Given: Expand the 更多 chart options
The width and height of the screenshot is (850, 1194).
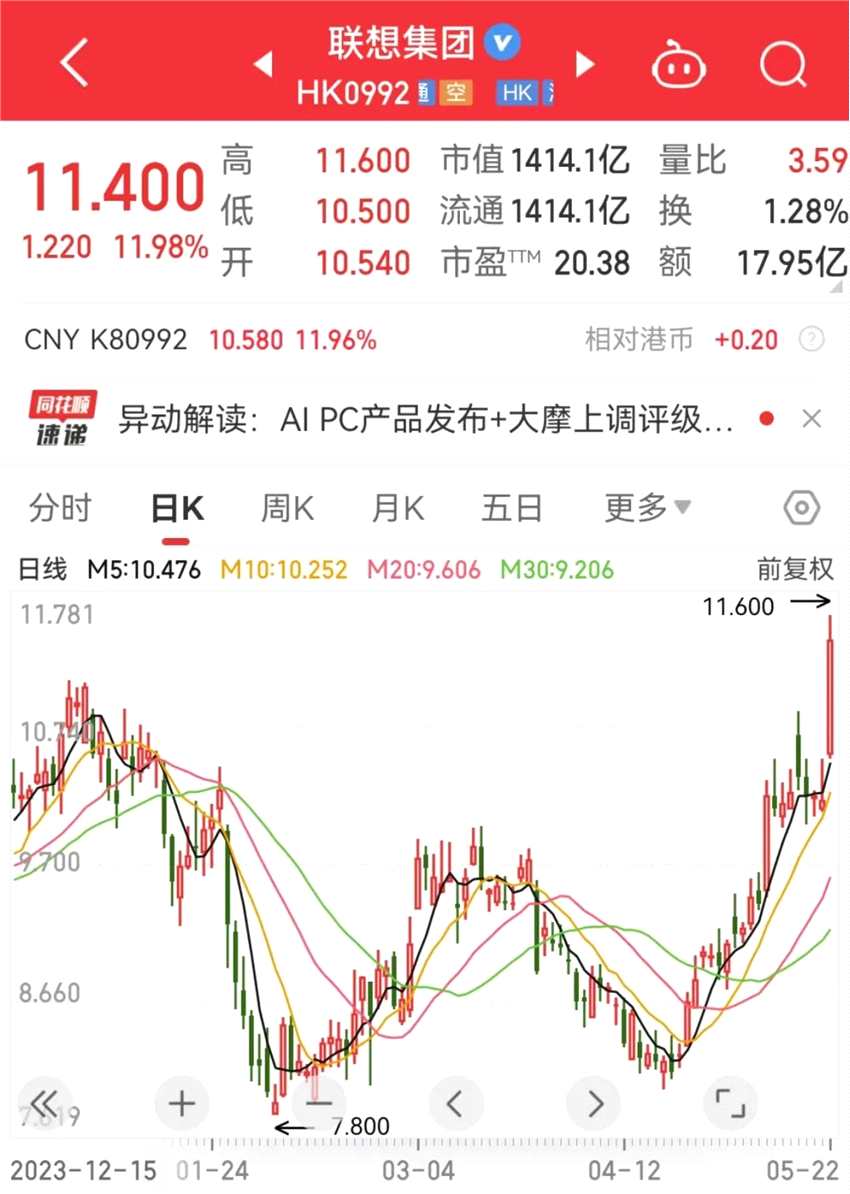Looking at the screenshot, I should pos(647,508).
